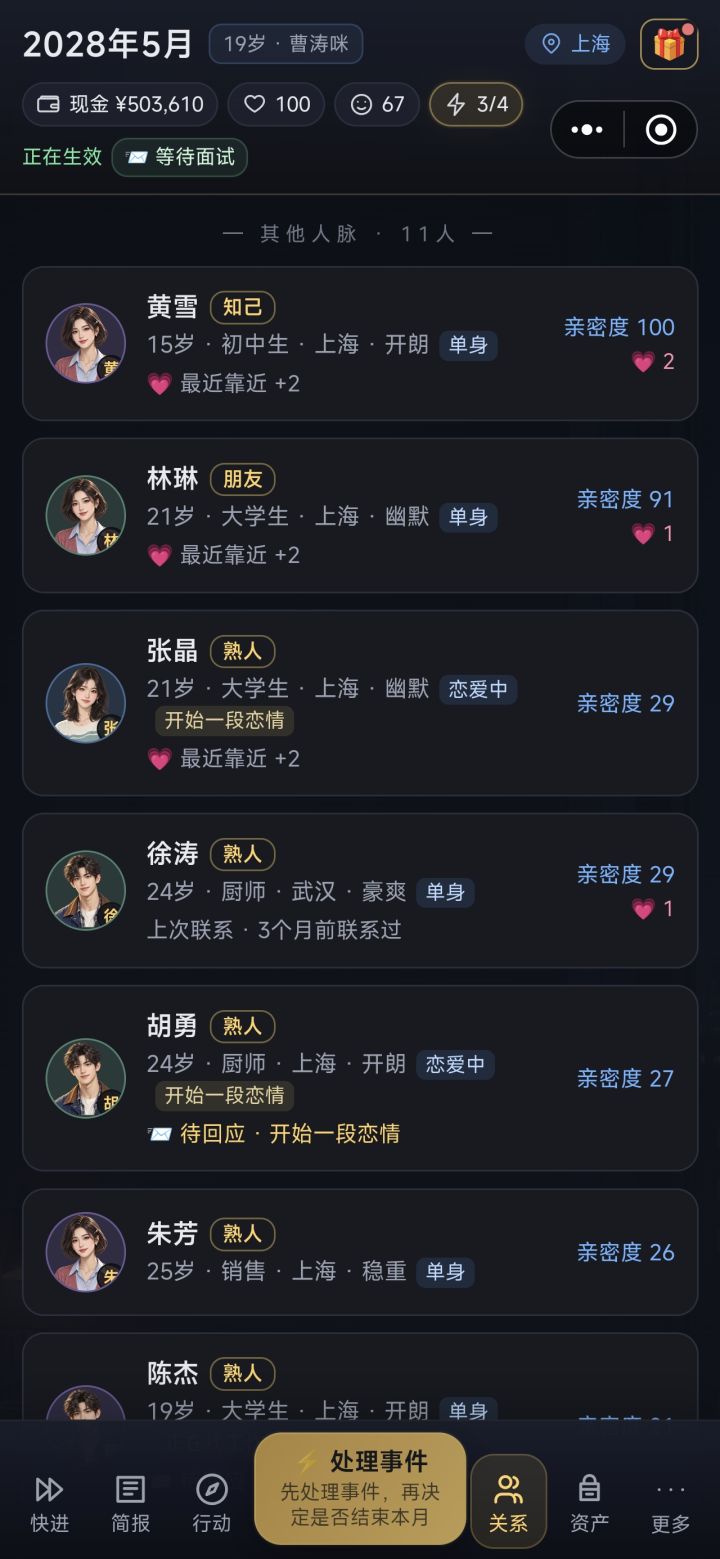Open 胡勇's card with pending response
The height and width of the screenshot is (1559, 720).
tap(360, 1078)
